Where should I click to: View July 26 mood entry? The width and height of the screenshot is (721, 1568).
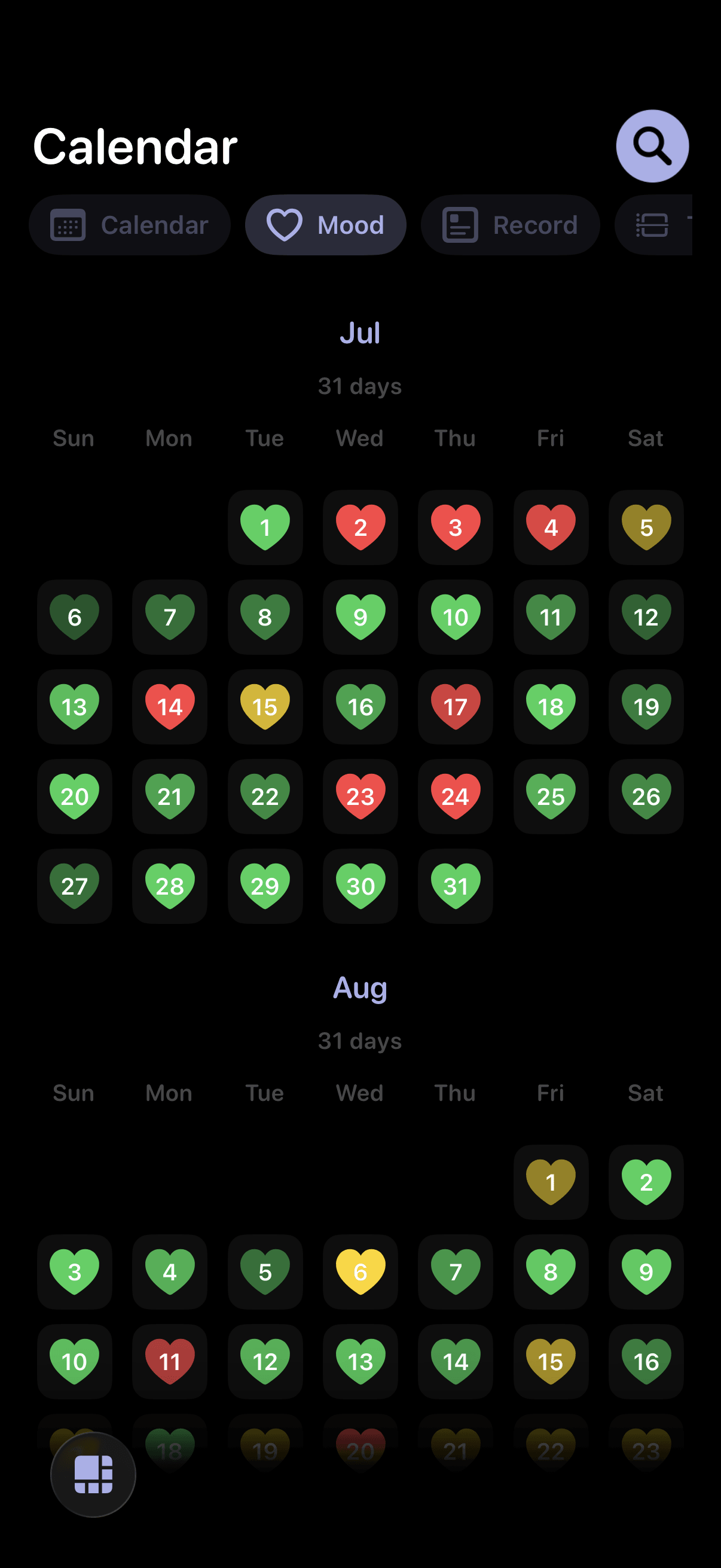646,795
